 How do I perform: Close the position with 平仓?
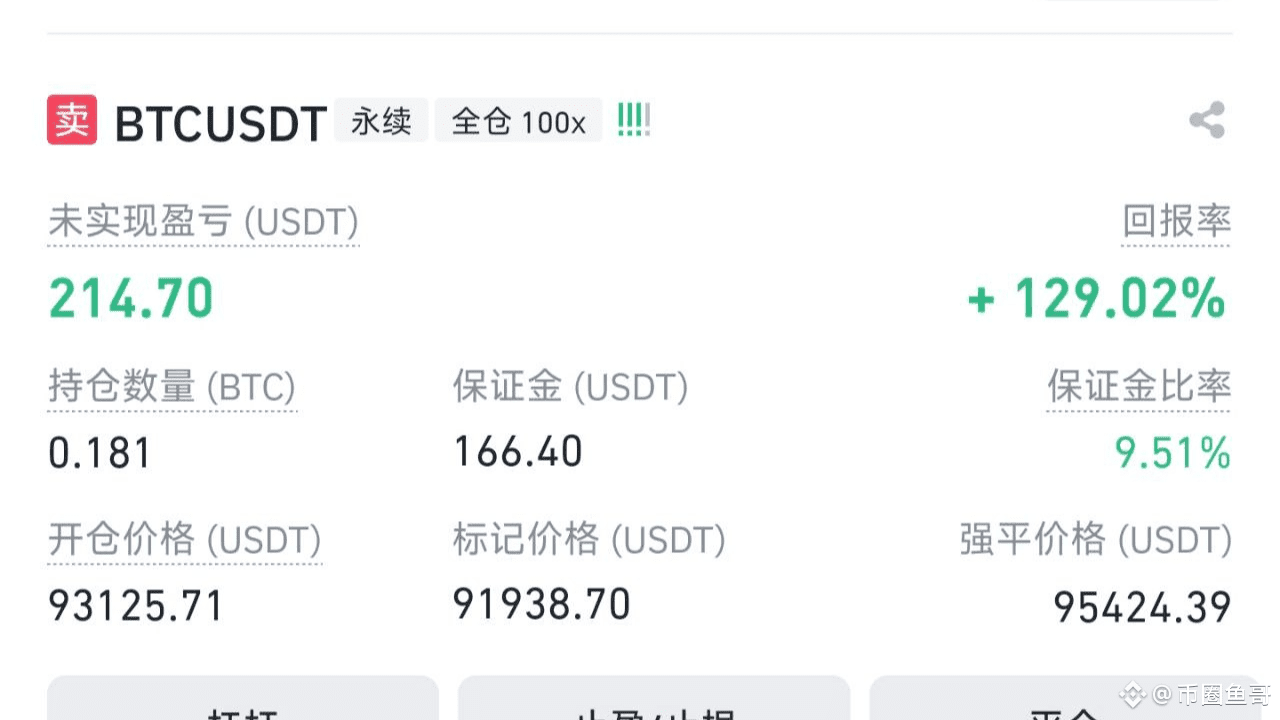pos(1065,703)
